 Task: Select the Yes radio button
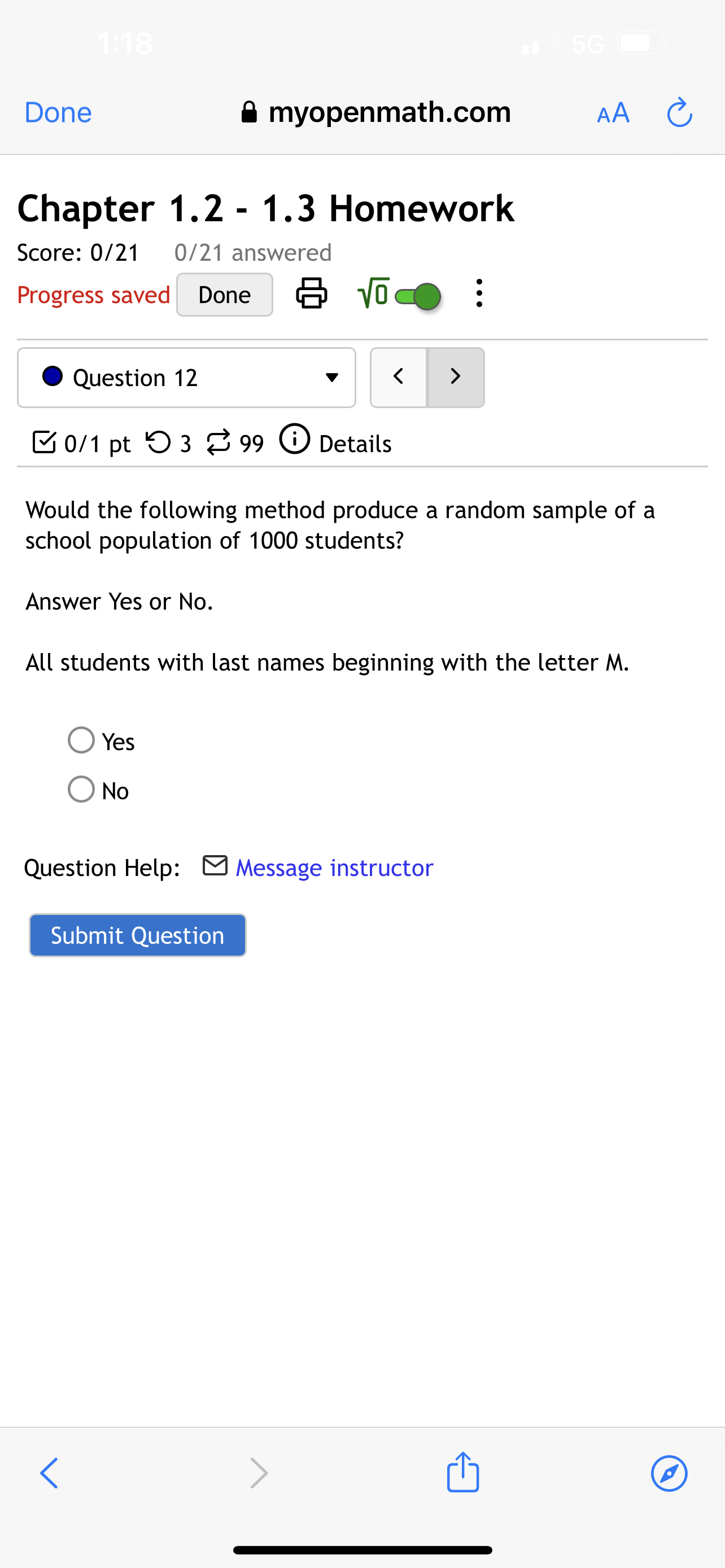pos(80,740)
